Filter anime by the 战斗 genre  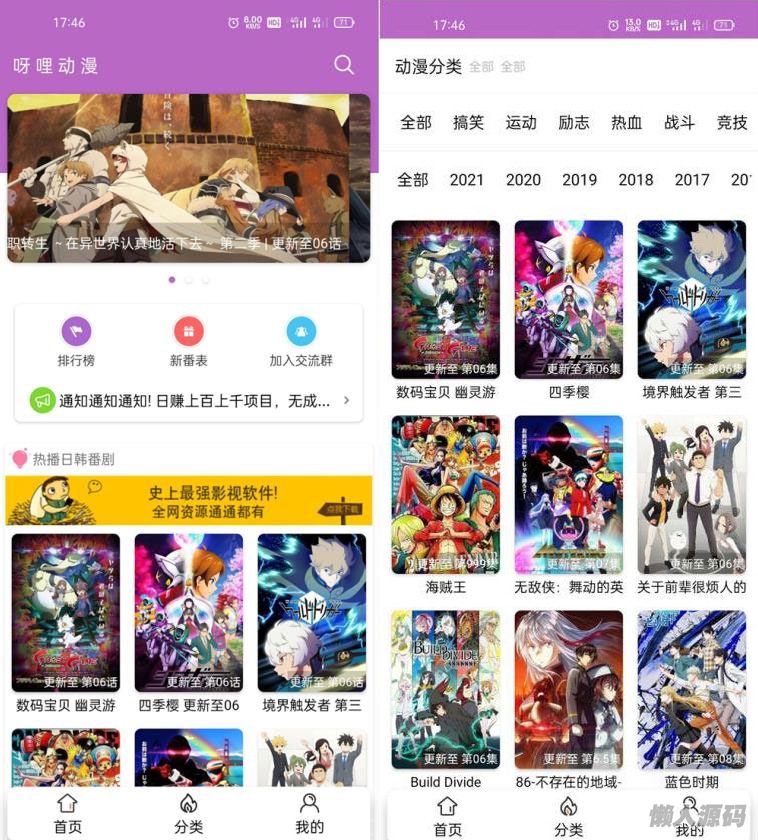679,123
